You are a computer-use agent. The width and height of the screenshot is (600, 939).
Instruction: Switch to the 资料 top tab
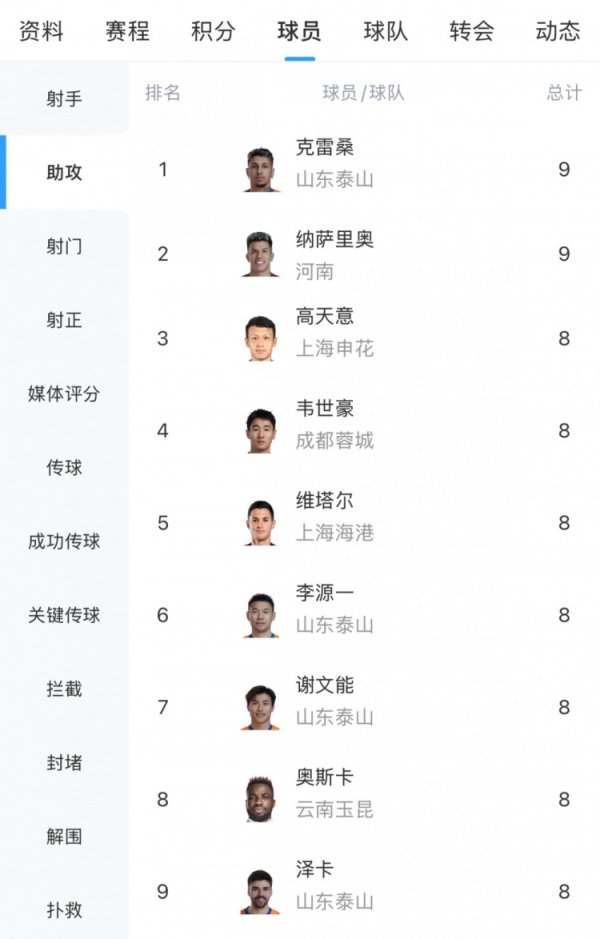point(41,31)
